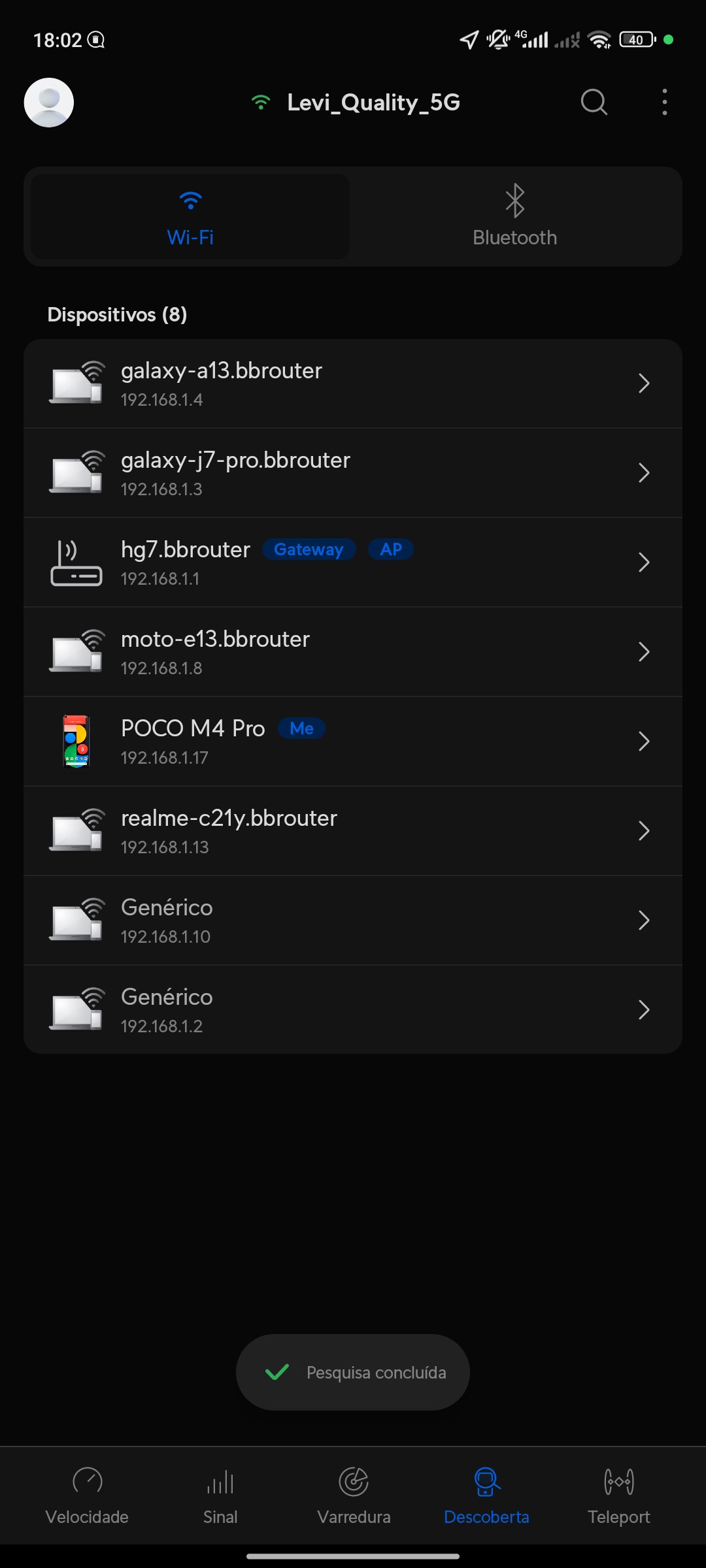Open the profile avatar
706x1568 pixels.
[x=49, y=103]
